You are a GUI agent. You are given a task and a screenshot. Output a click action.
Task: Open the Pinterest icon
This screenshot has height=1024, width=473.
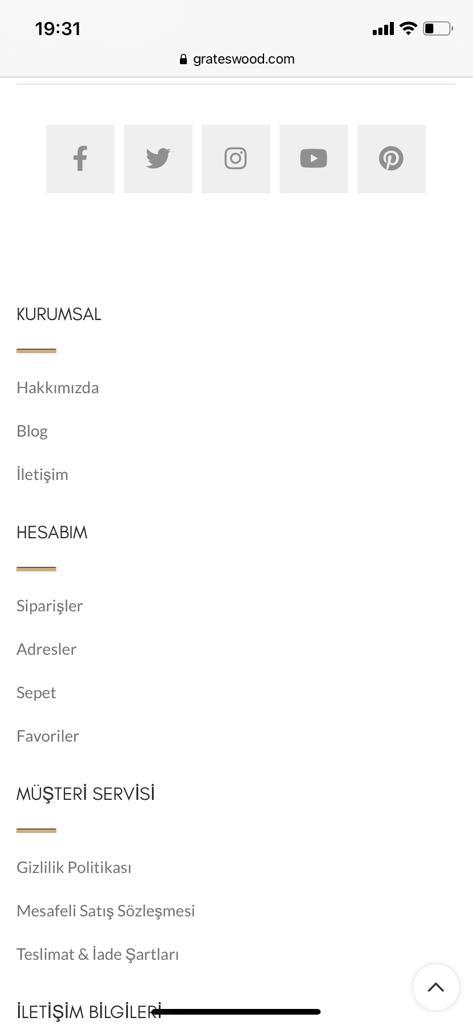(391, 159)
